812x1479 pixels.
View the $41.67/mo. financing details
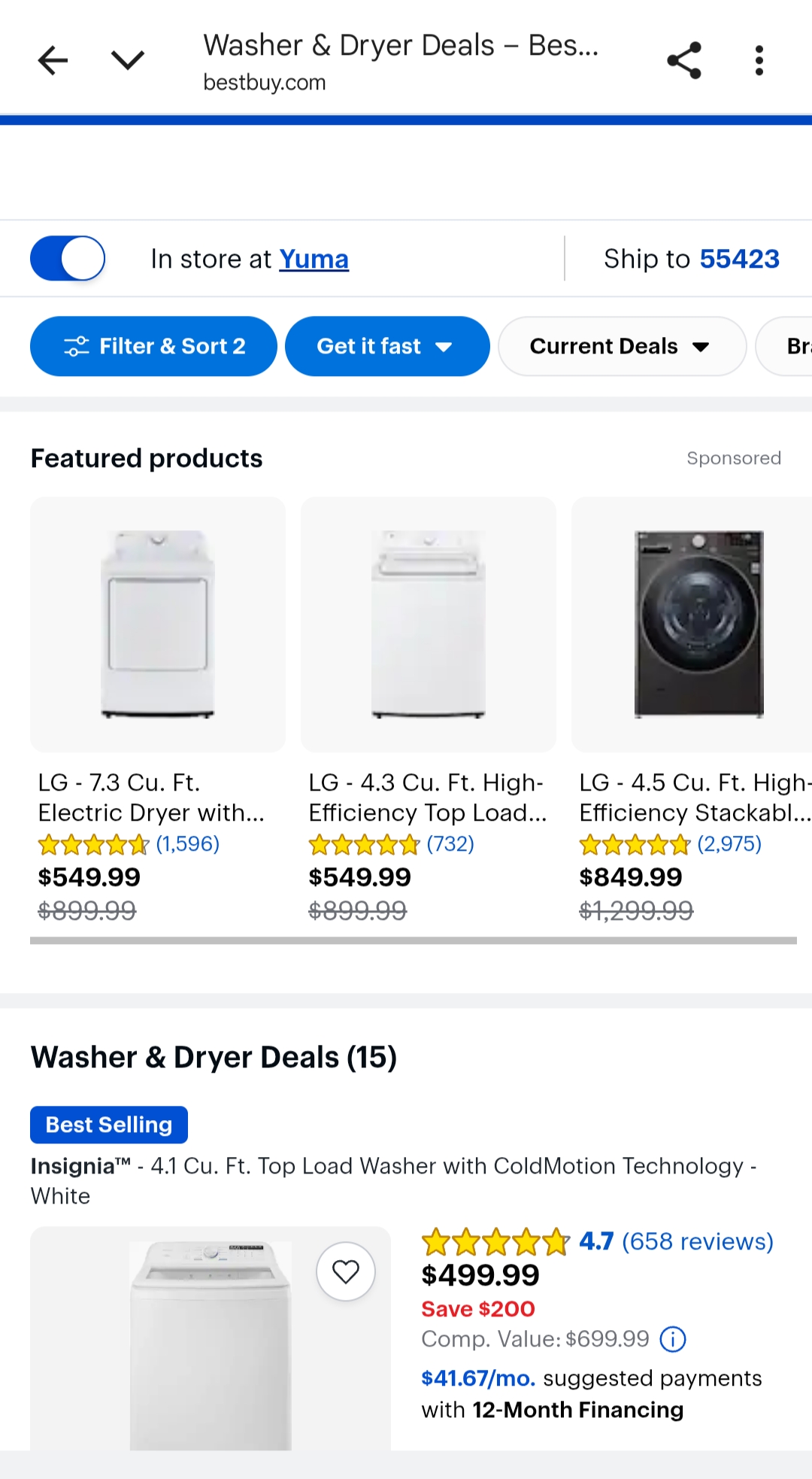click(x=478, y=1378)
